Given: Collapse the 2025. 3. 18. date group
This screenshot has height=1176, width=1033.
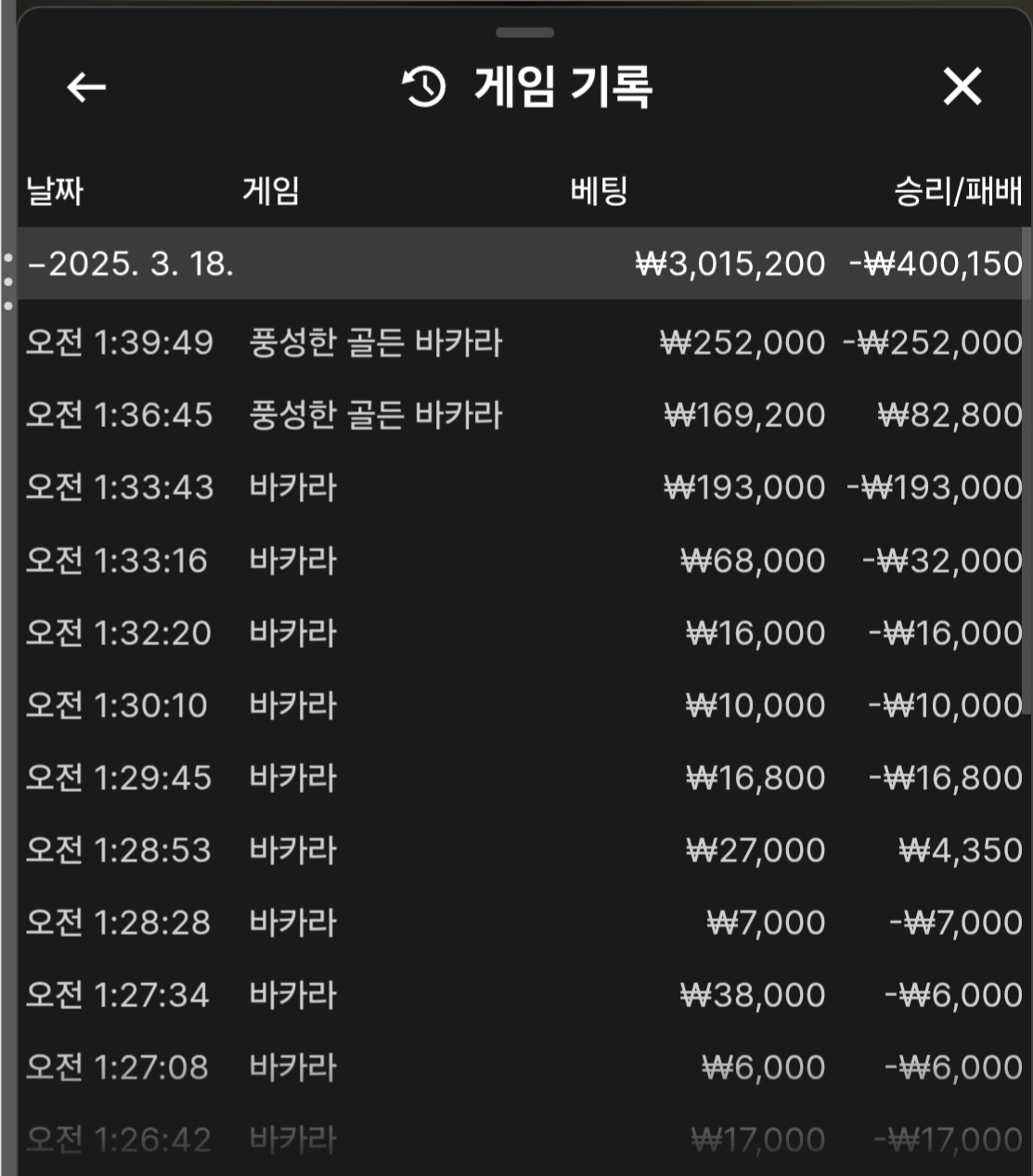Looking at the screenshot, I should 130,264.
